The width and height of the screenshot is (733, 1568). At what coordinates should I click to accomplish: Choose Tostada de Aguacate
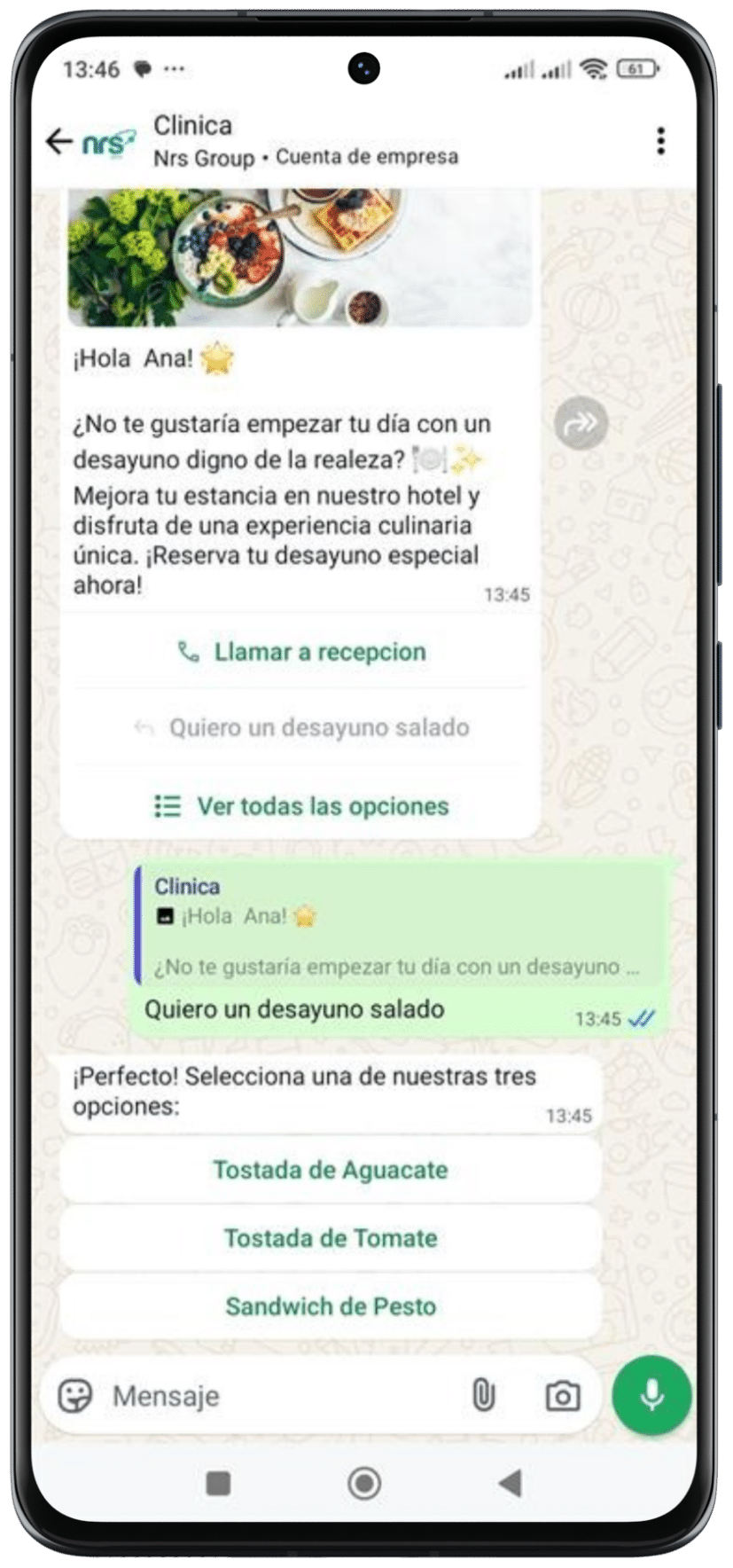pyautogui.click(x=330, y=1170)
